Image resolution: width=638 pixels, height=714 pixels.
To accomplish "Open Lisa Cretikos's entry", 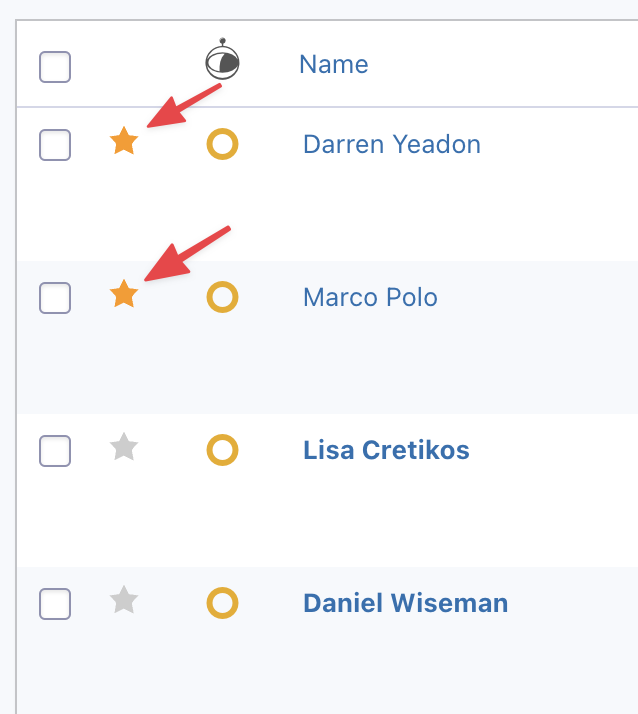I will click(x=386, y=450).
